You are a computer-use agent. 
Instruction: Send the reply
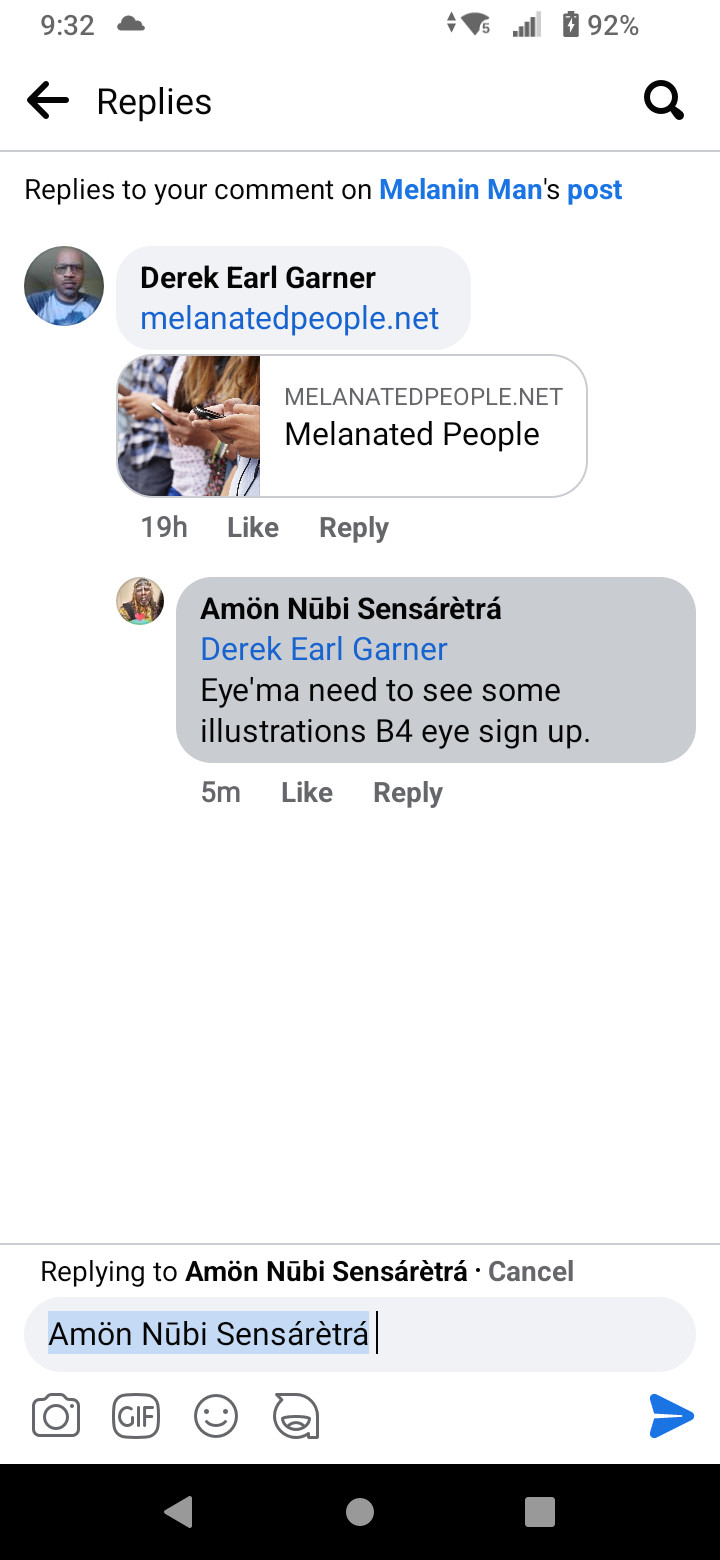coord(670,1416)
